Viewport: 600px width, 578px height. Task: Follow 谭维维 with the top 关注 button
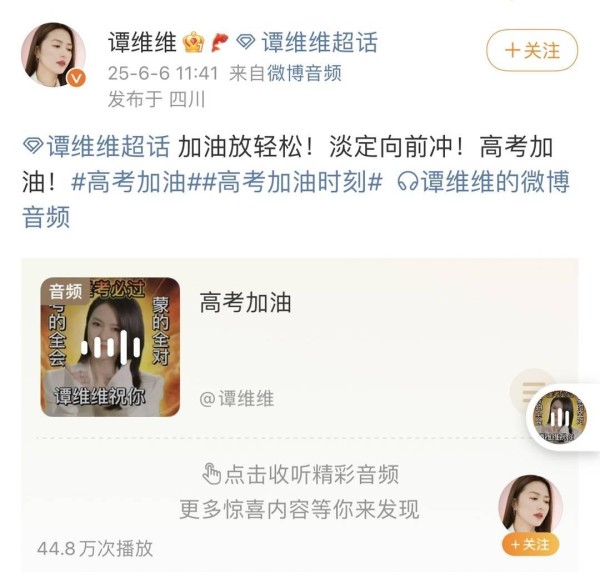point(532,50)
